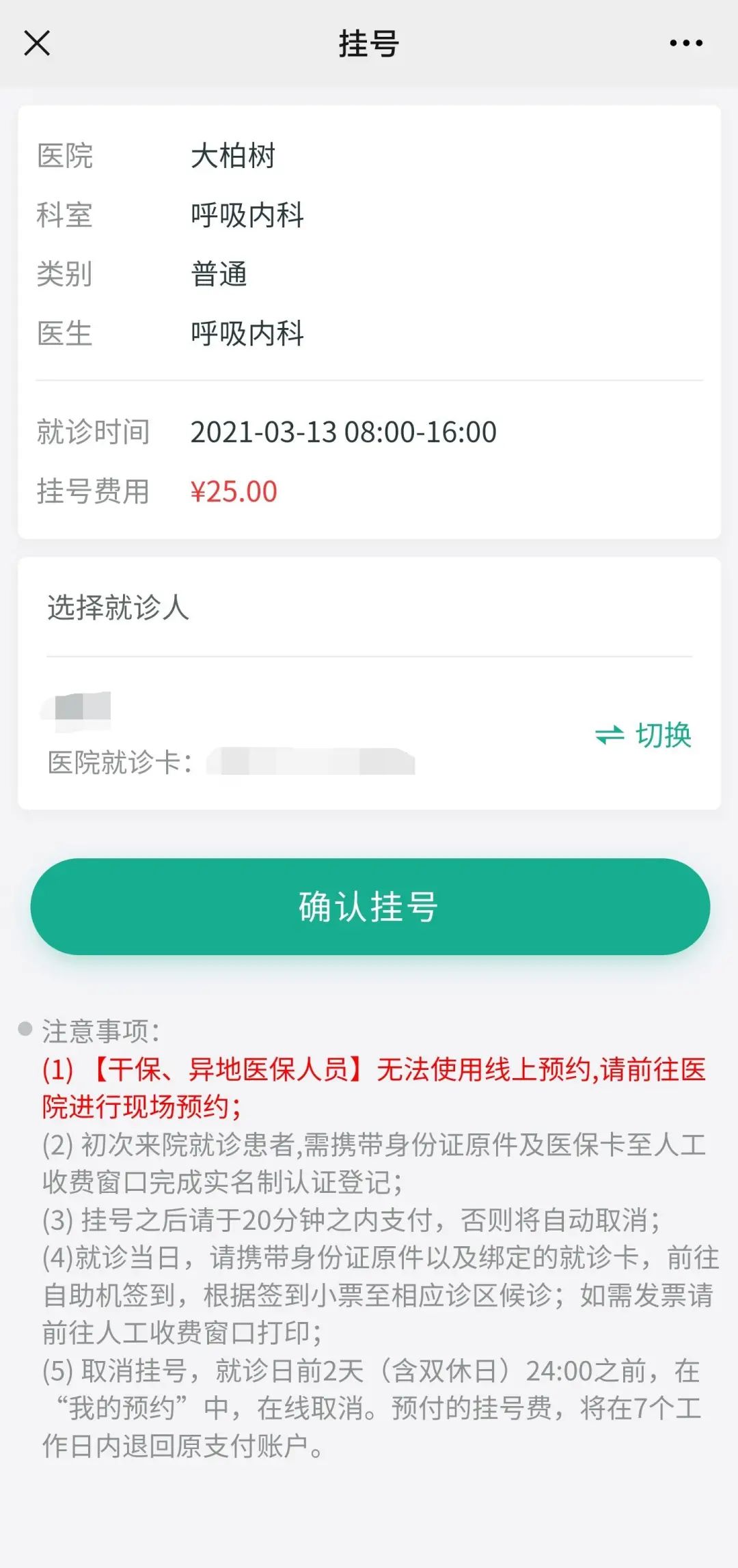This screenshot has height=1568, width=738.
Task: Toggle to another patient via 切换
Action: [x=663, y=736]
